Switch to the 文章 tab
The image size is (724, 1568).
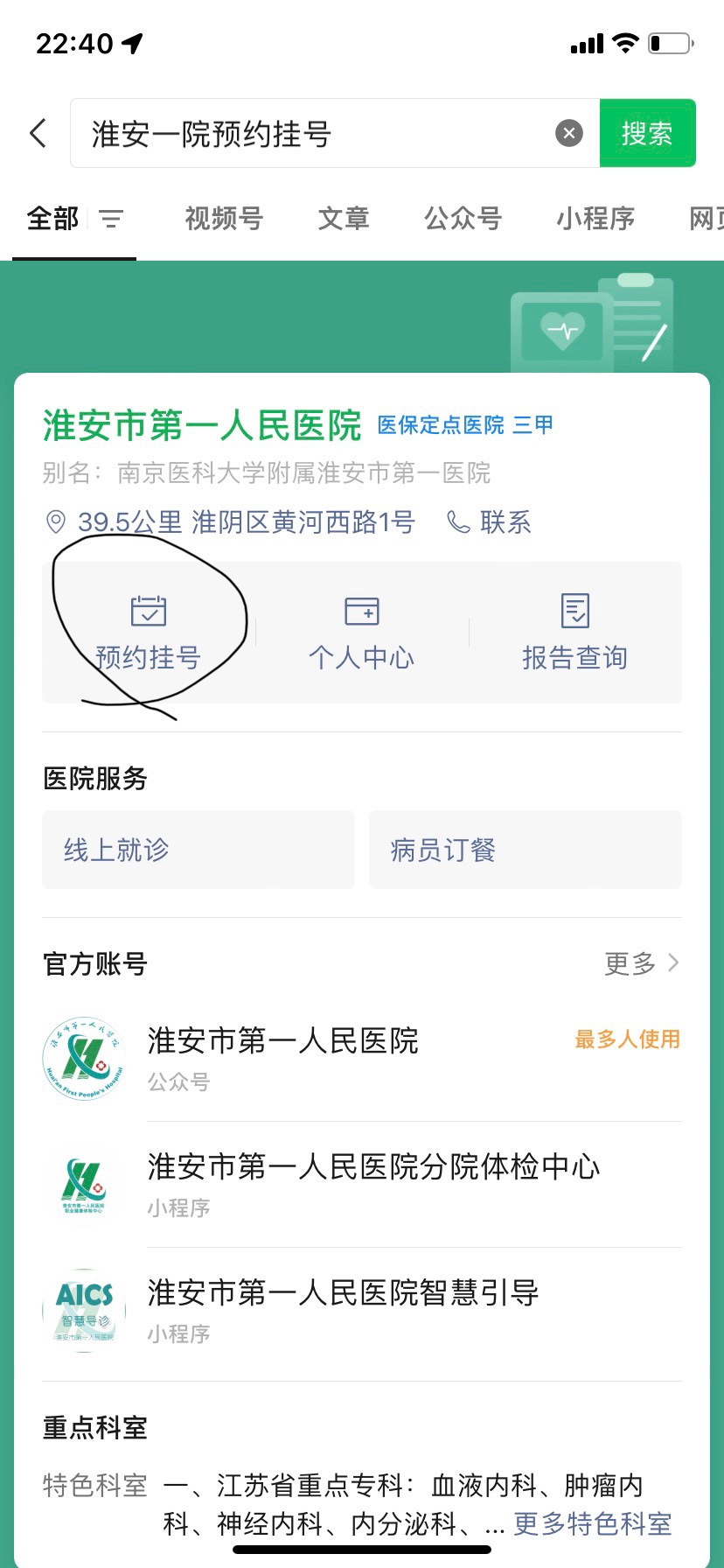tap(344, 219)
